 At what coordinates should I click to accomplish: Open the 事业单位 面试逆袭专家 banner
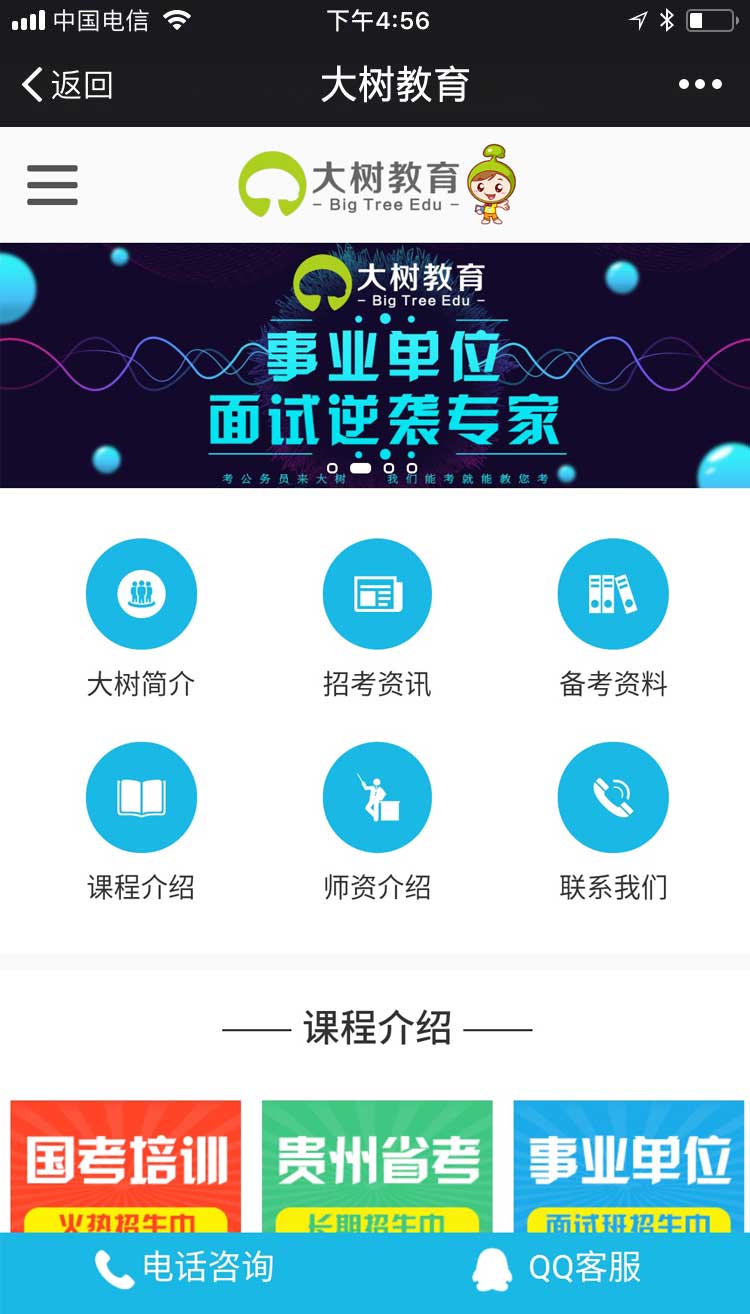click(x=375, y=365)
